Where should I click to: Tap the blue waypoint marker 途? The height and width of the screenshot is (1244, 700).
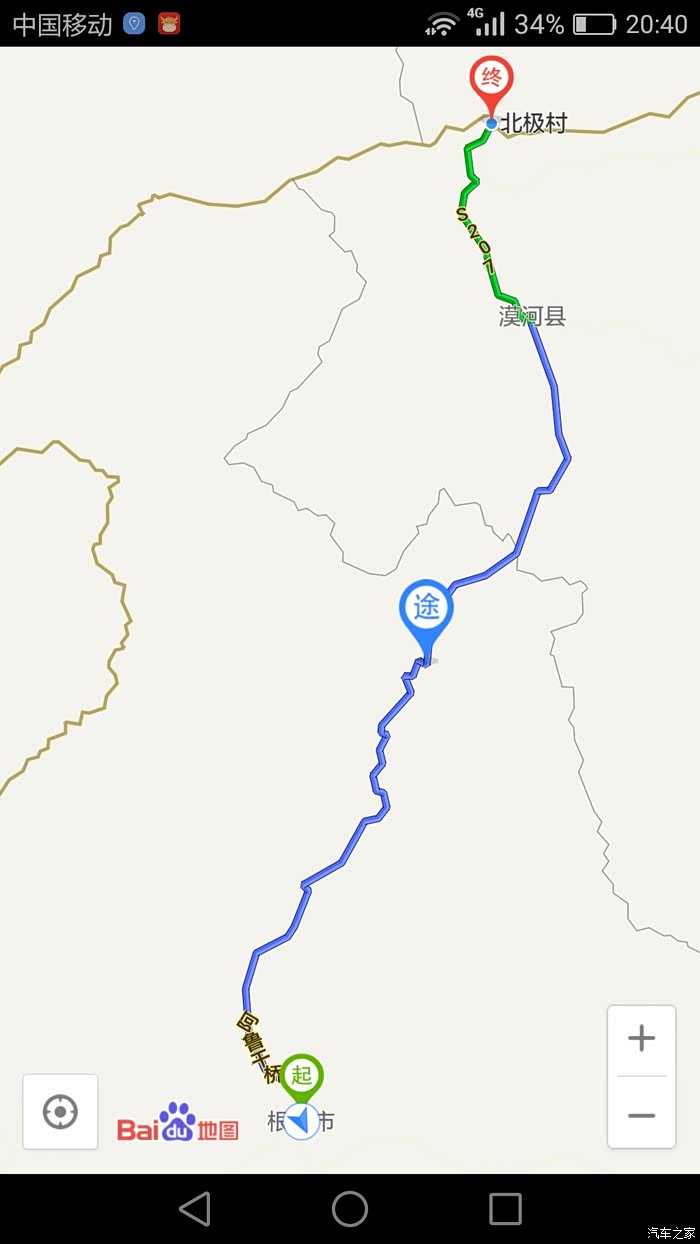426,610
